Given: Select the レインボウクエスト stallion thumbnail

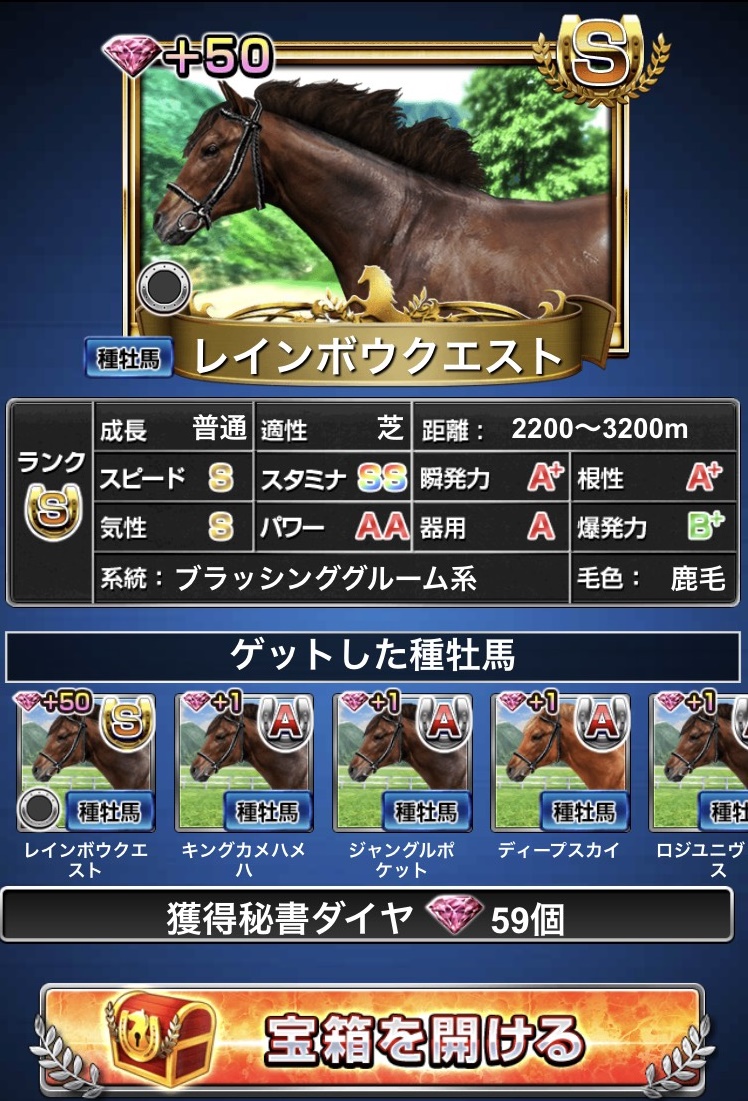Looking at the screenshot, I should [x=86, y=762].
